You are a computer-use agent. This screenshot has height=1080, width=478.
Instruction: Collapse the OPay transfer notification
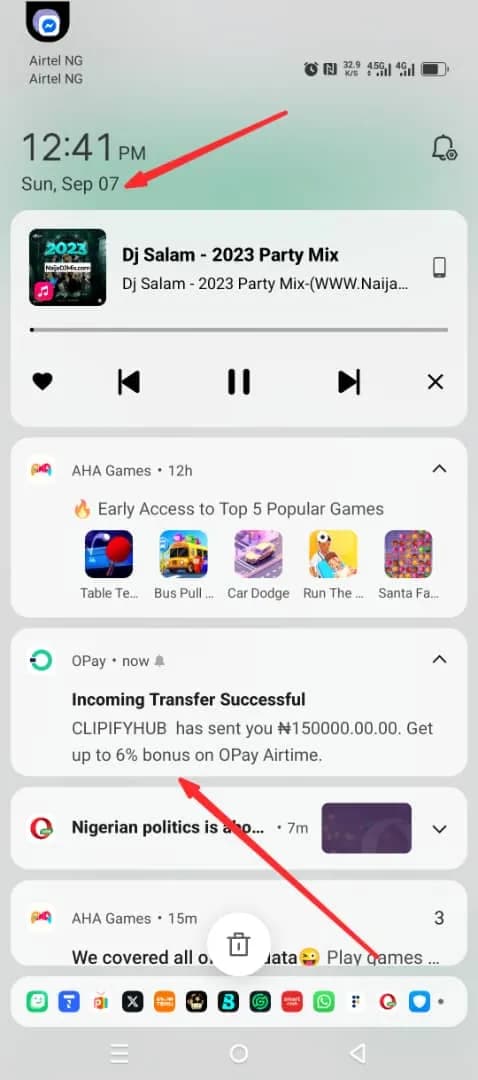(439, 659)
